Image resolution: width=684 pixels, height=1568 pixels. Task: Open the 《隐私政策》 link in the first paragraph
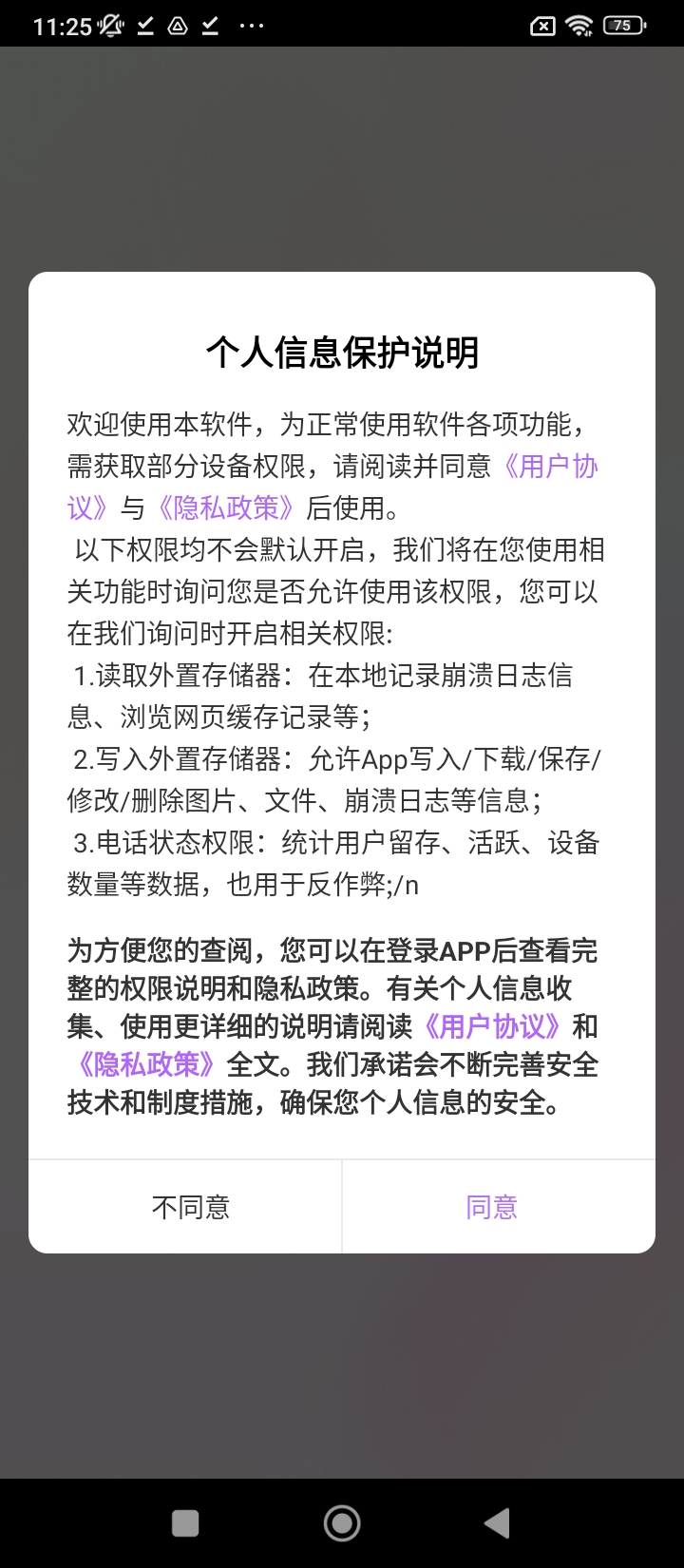(x=226, y=507)
